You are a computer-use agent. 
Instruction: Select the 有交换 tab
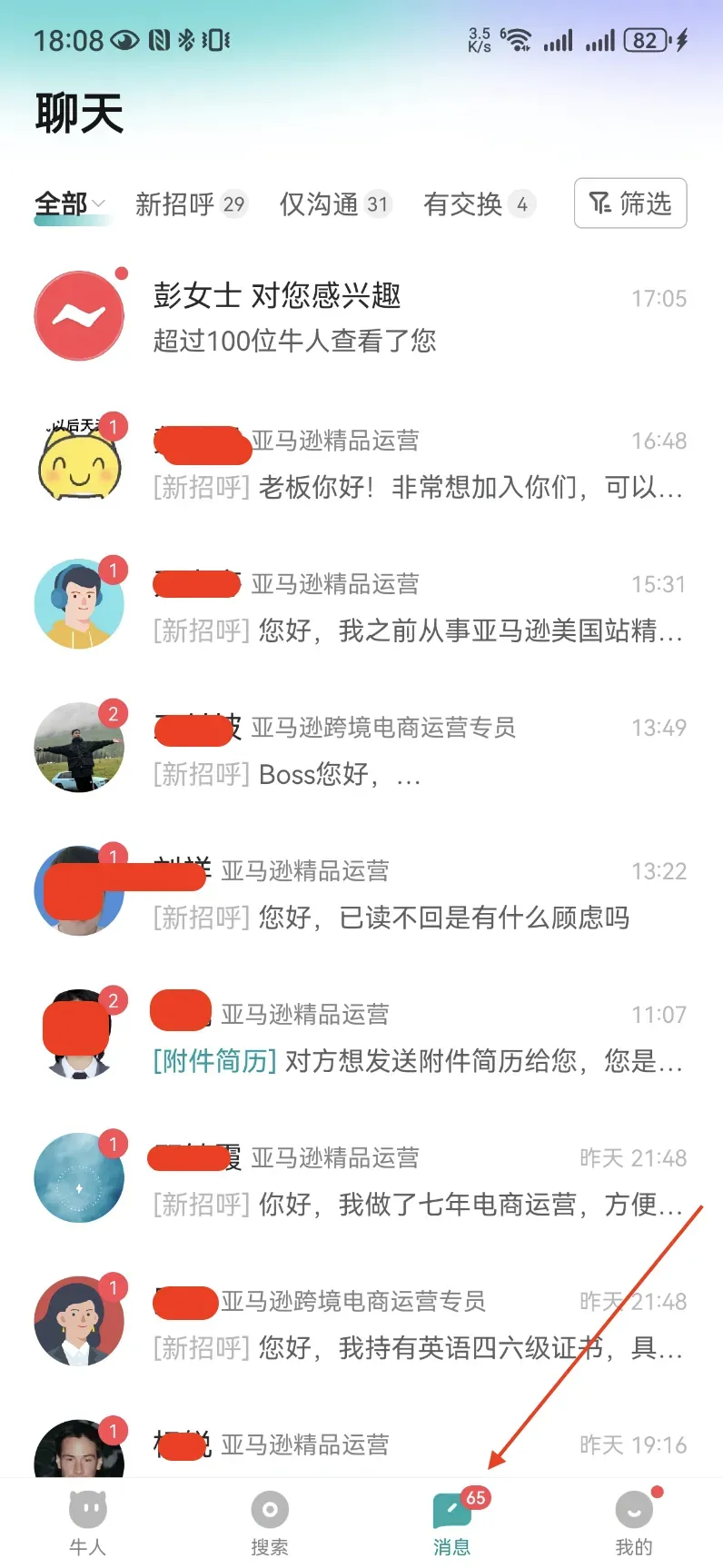pos(480,204)
